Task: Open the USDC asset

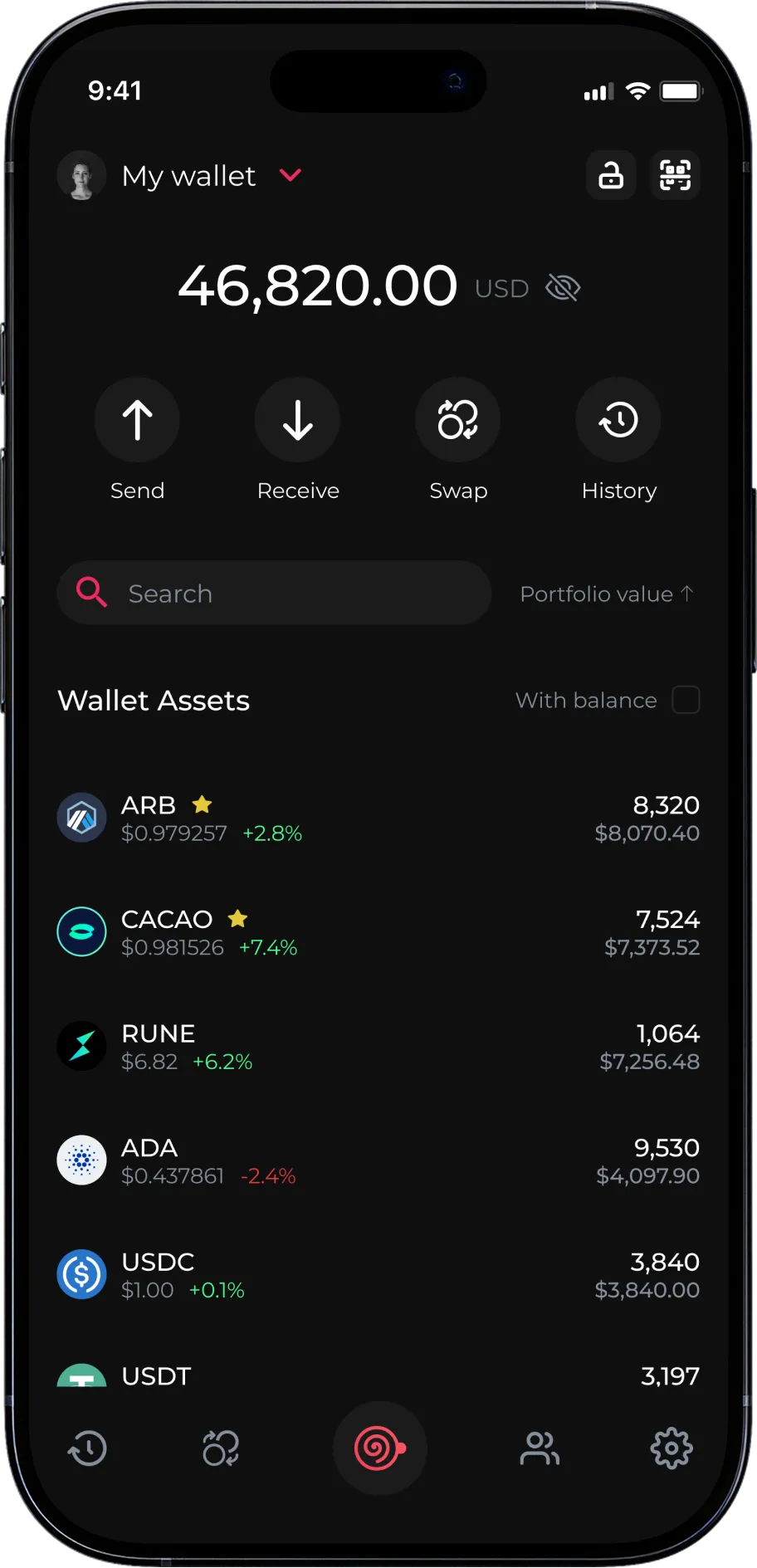Action: [378, 1275]
